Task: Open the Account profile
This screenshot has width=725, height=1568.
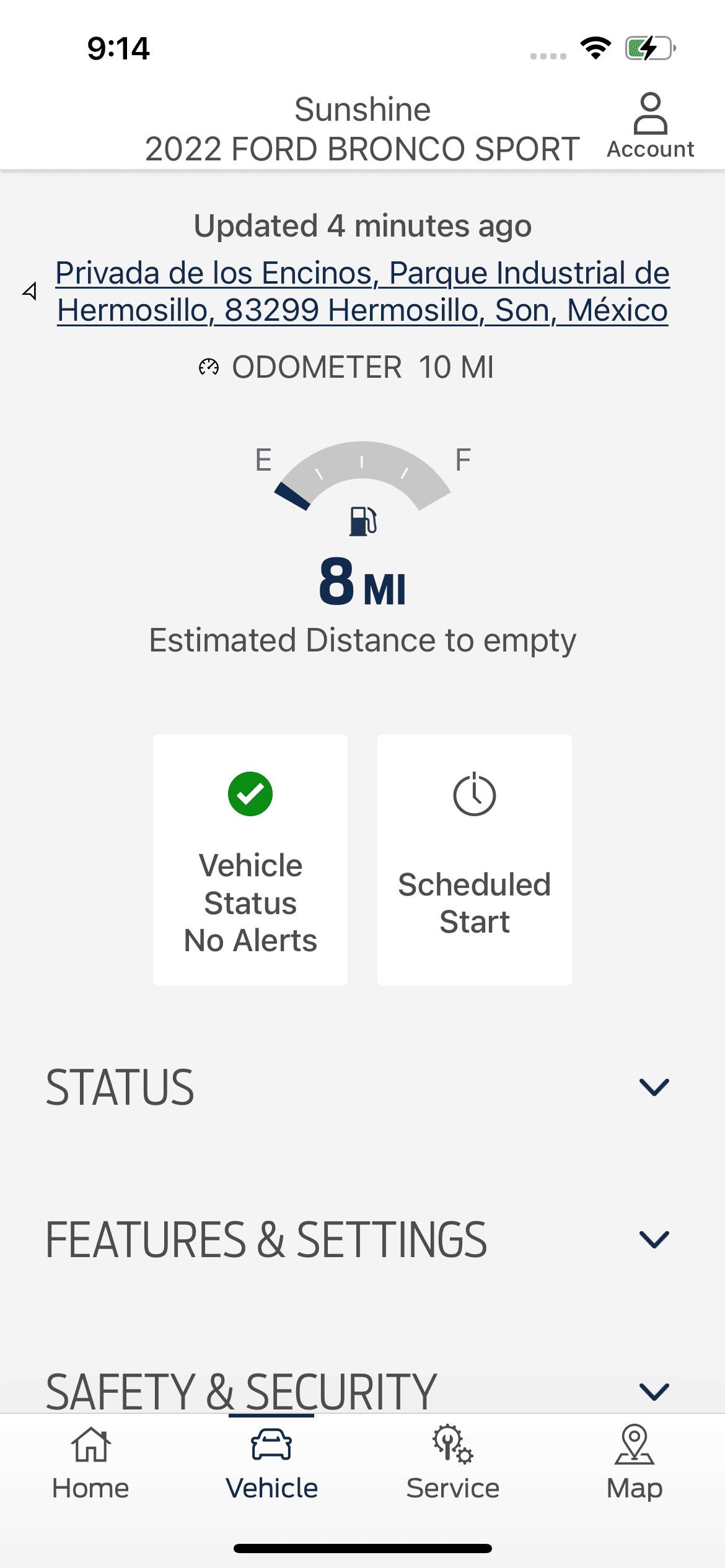Action: point(650,126)
